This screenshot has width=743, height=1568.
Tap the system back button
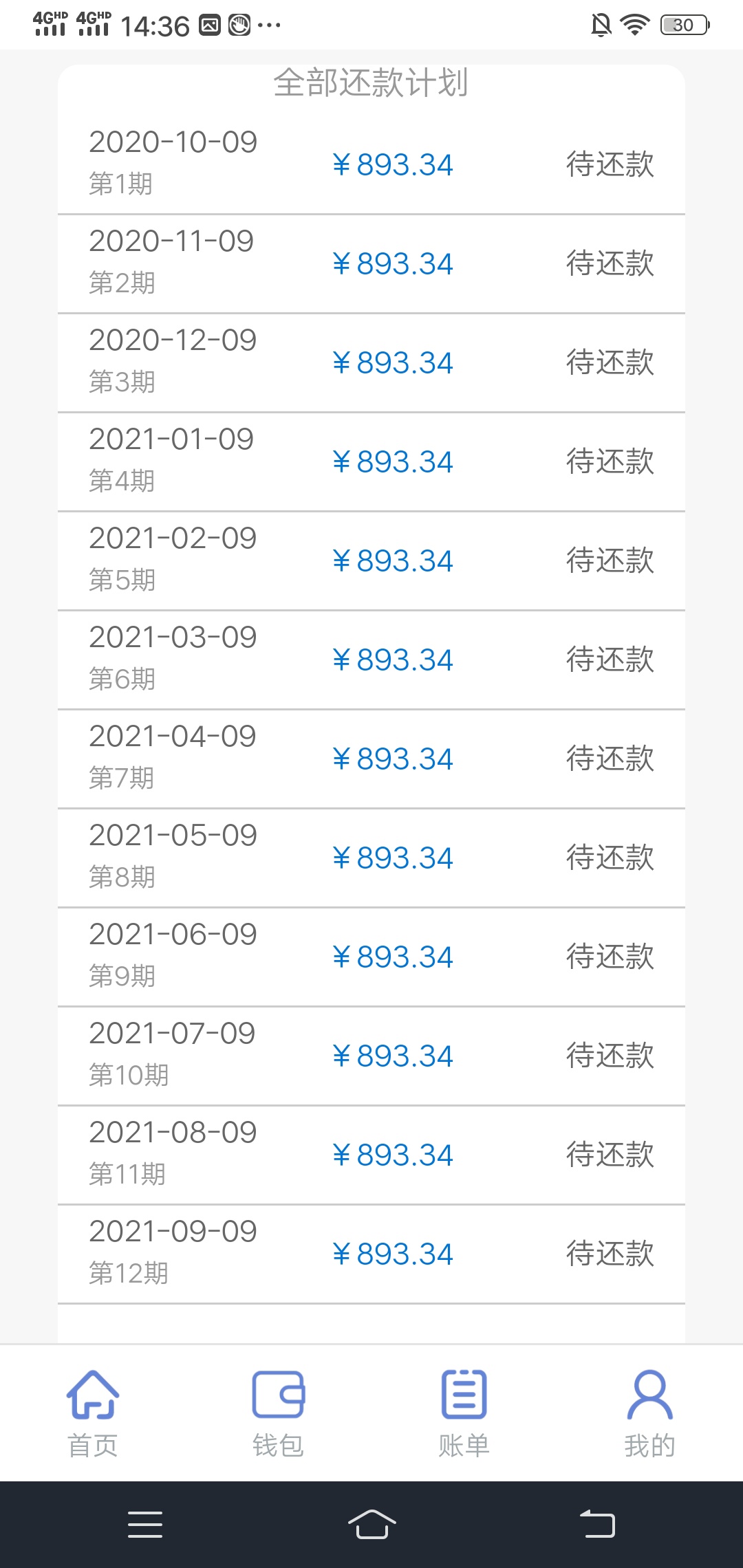pyautogui.click(x=597, y=1524)
